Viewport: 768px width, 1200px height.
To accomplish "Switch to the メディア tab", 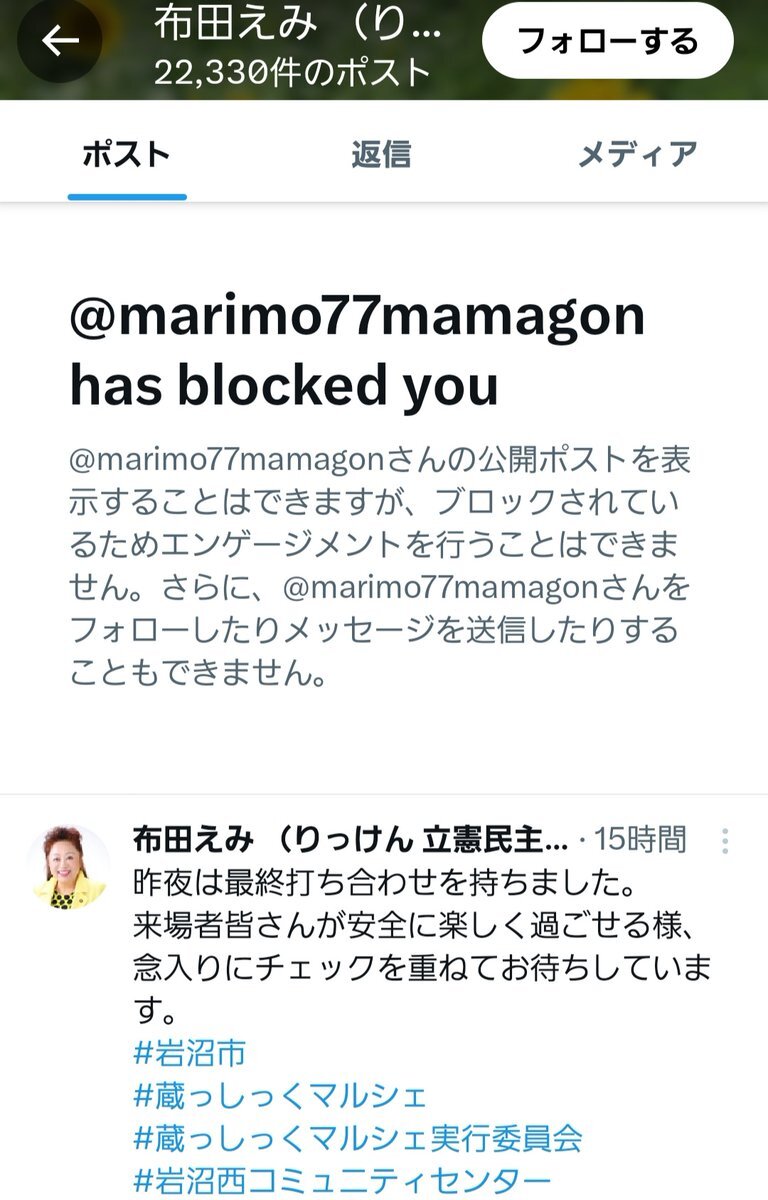I will [638, 156].
